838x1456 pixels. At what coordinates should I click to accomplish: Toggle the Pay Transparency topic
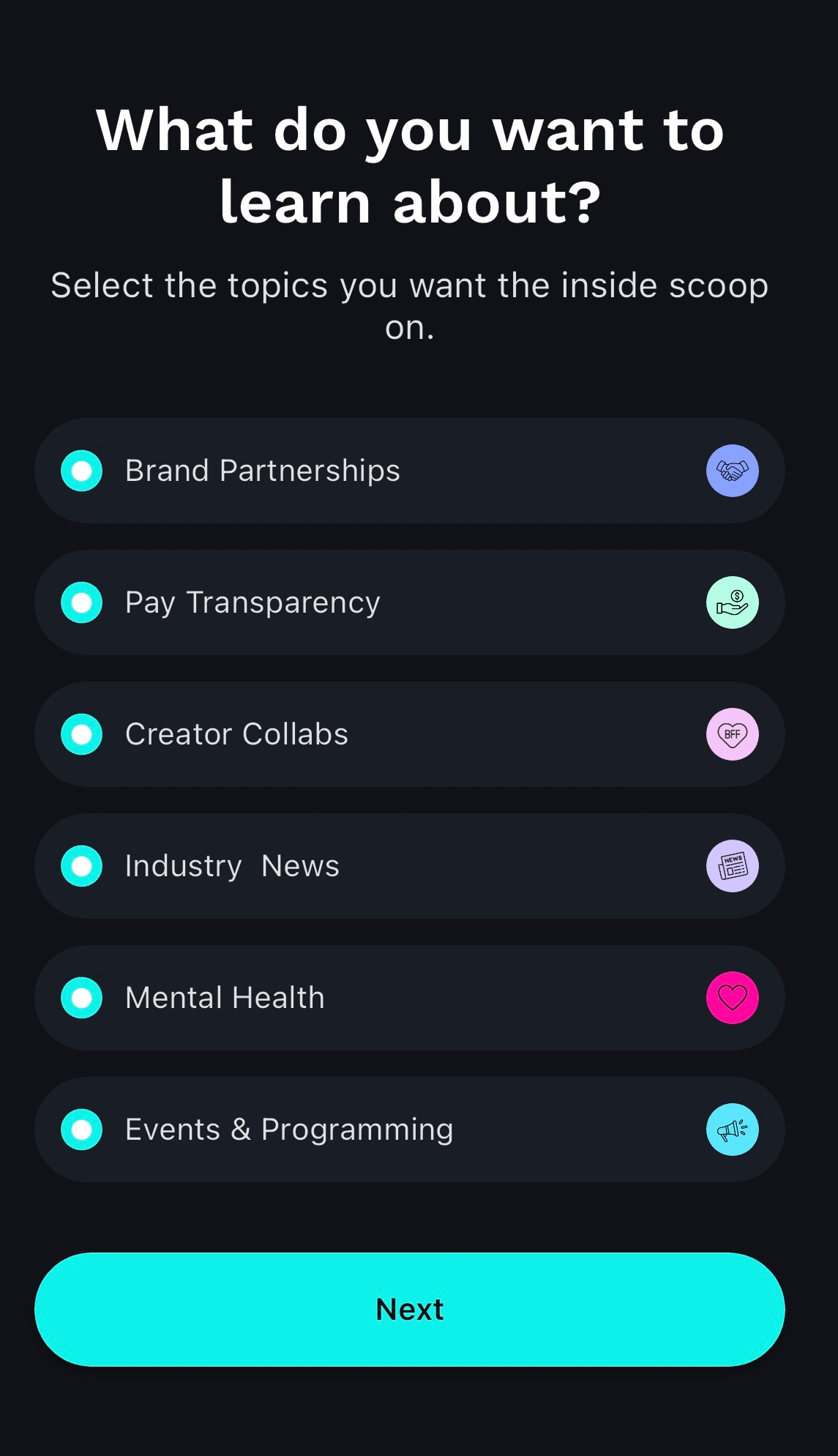pos(81,602)
